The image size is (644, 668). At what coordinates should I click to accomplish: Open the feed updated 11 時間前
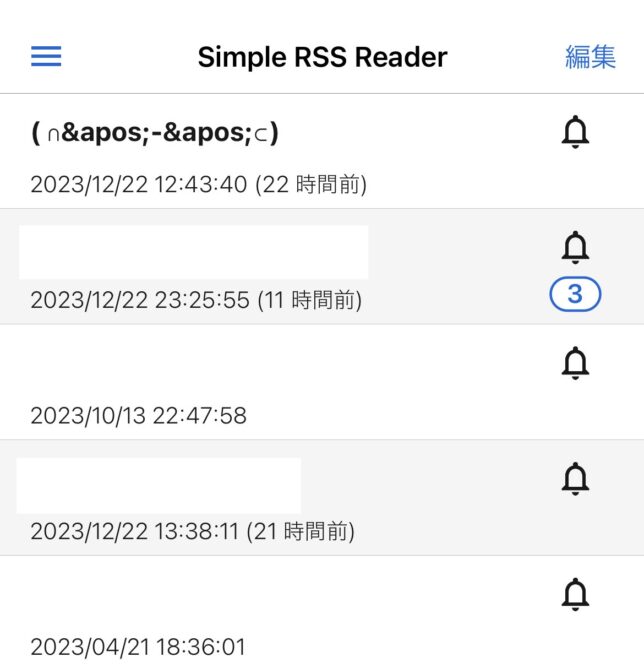point(250,268)
